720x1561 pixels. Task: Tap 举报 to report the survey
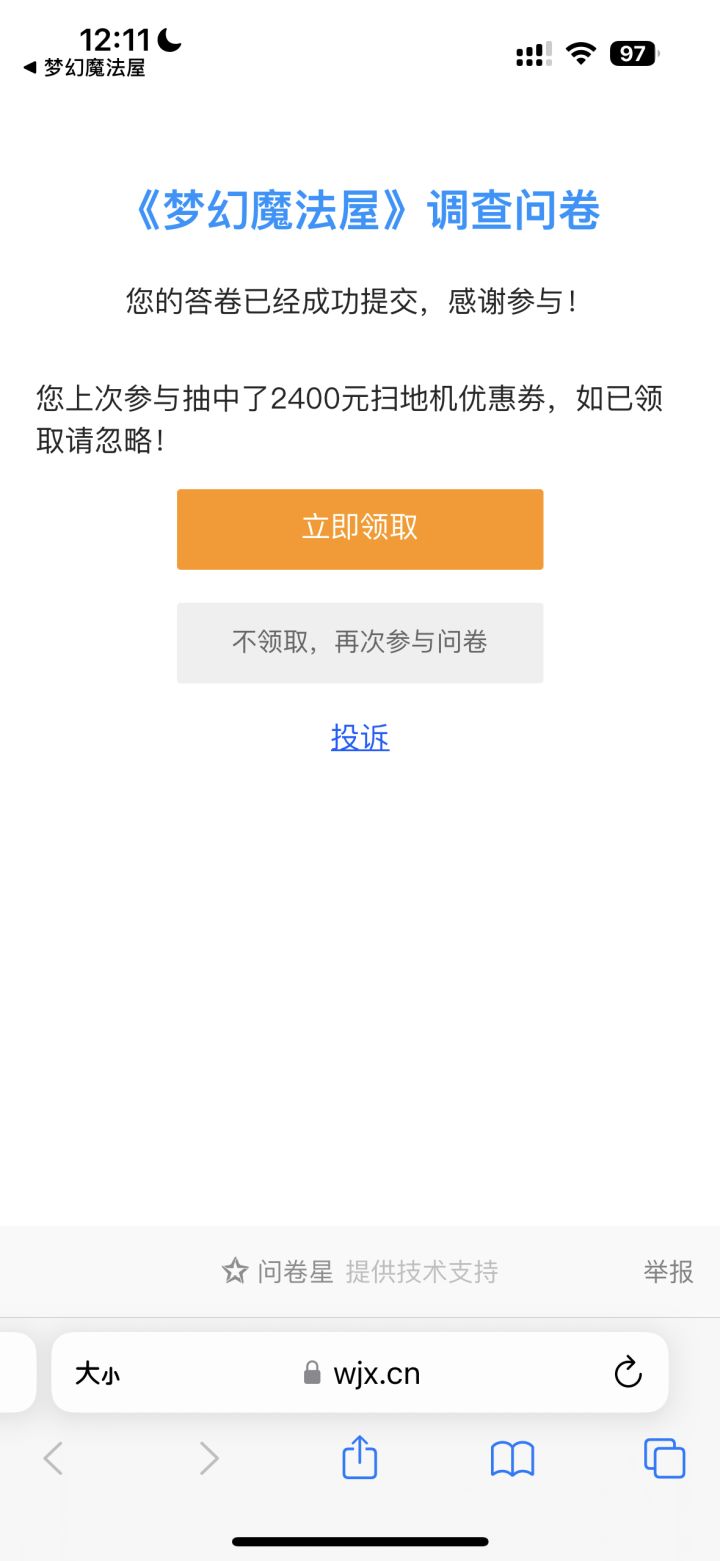(668, 1270)
